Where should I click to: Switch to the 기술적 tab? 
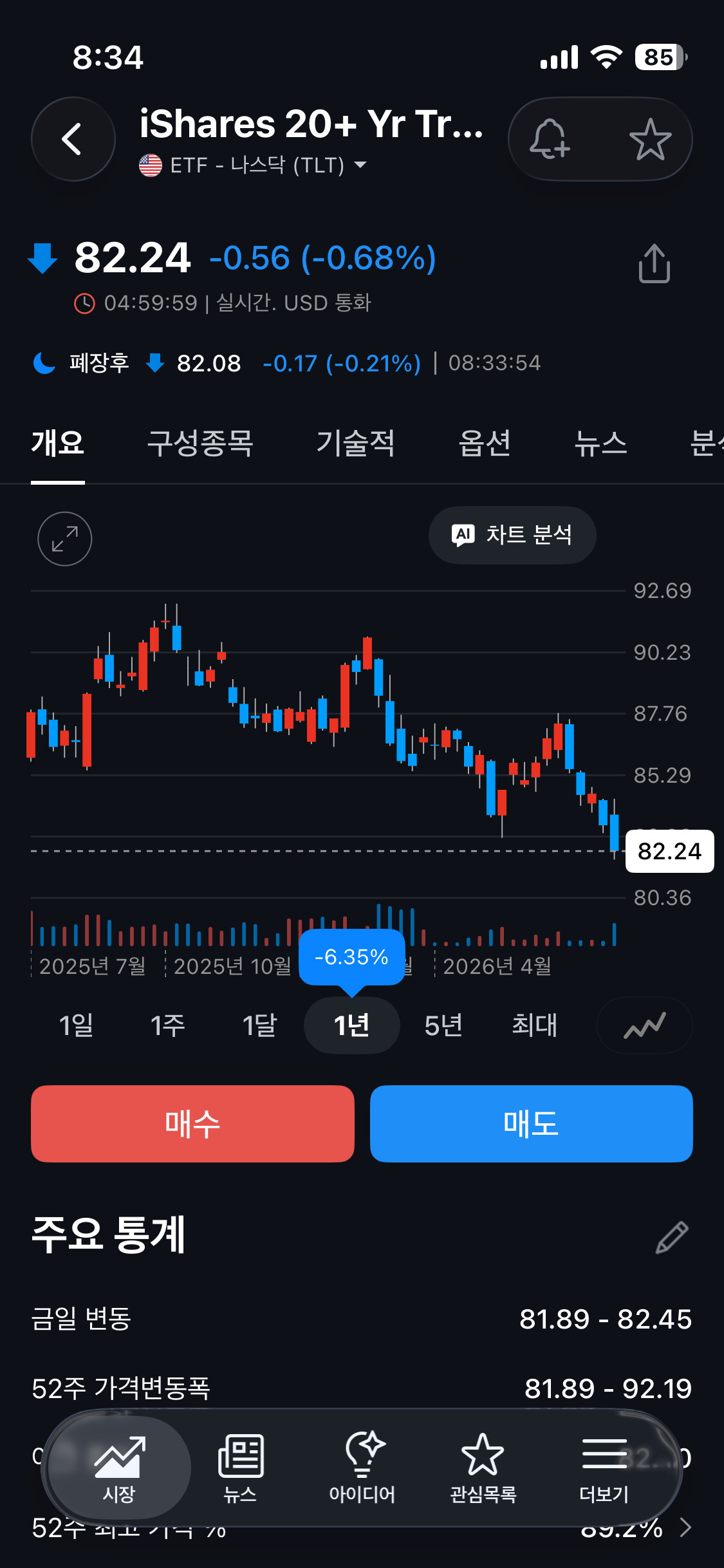pos(355,443)
